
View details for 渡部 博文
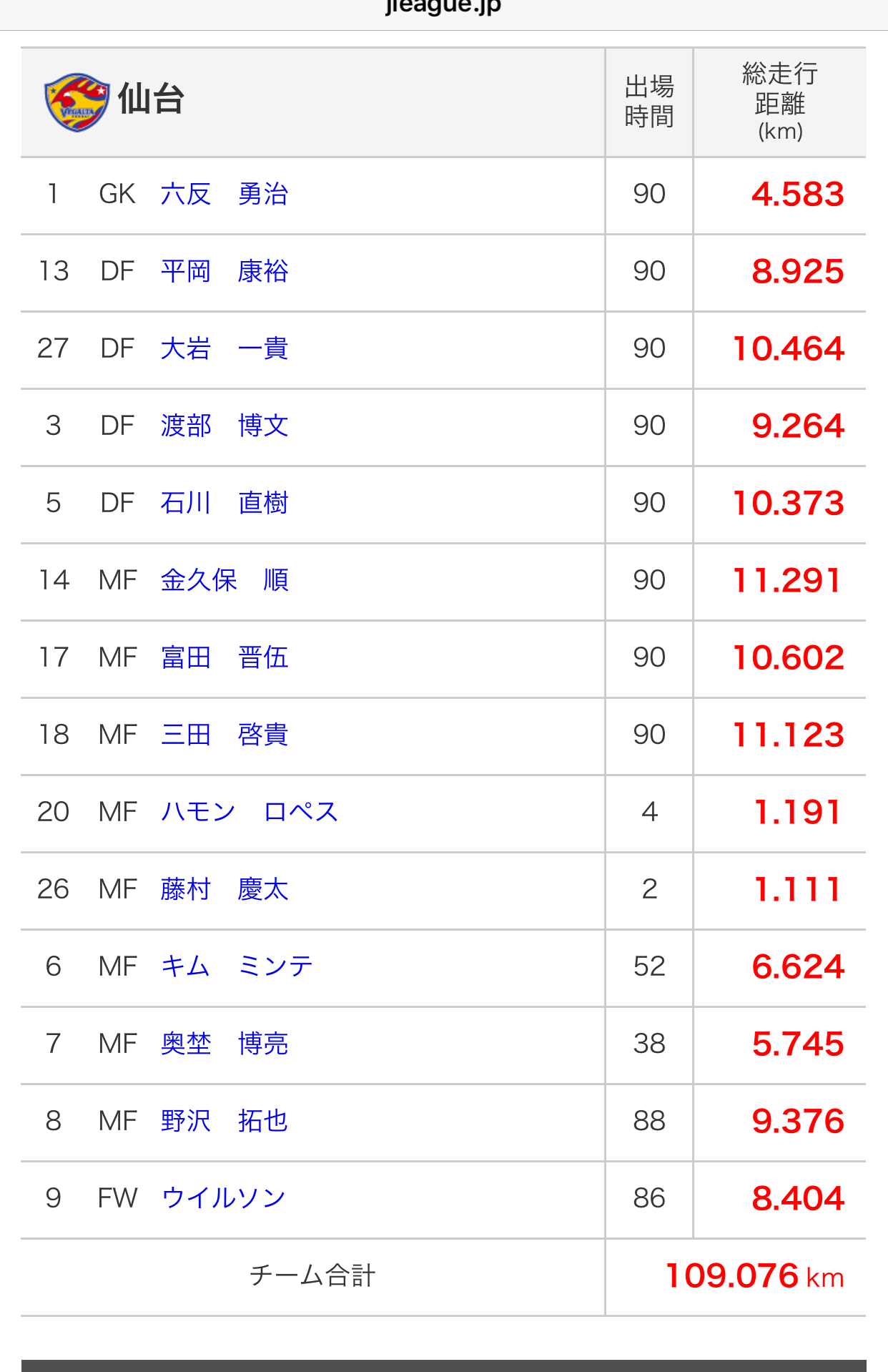[224, 426]
